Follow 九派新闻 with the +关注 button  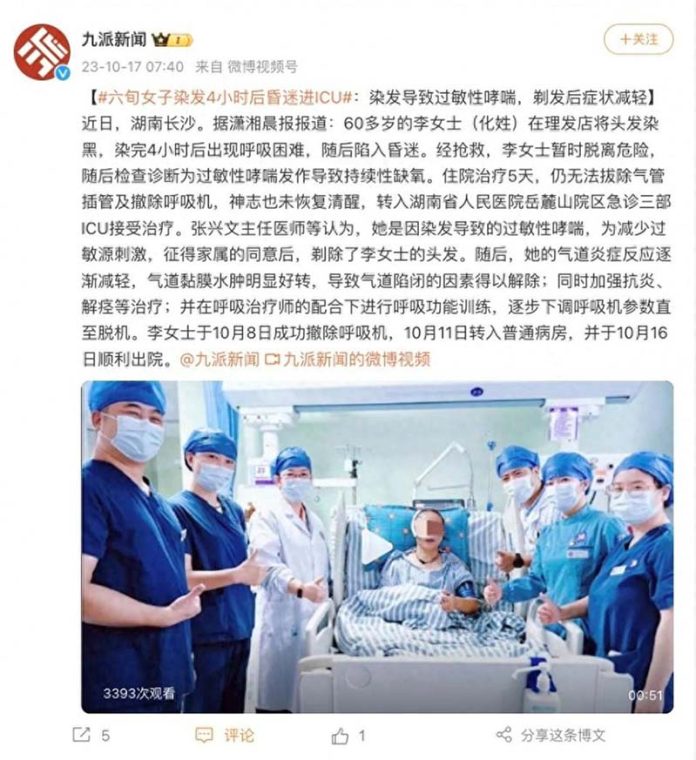tap(638, 40)
